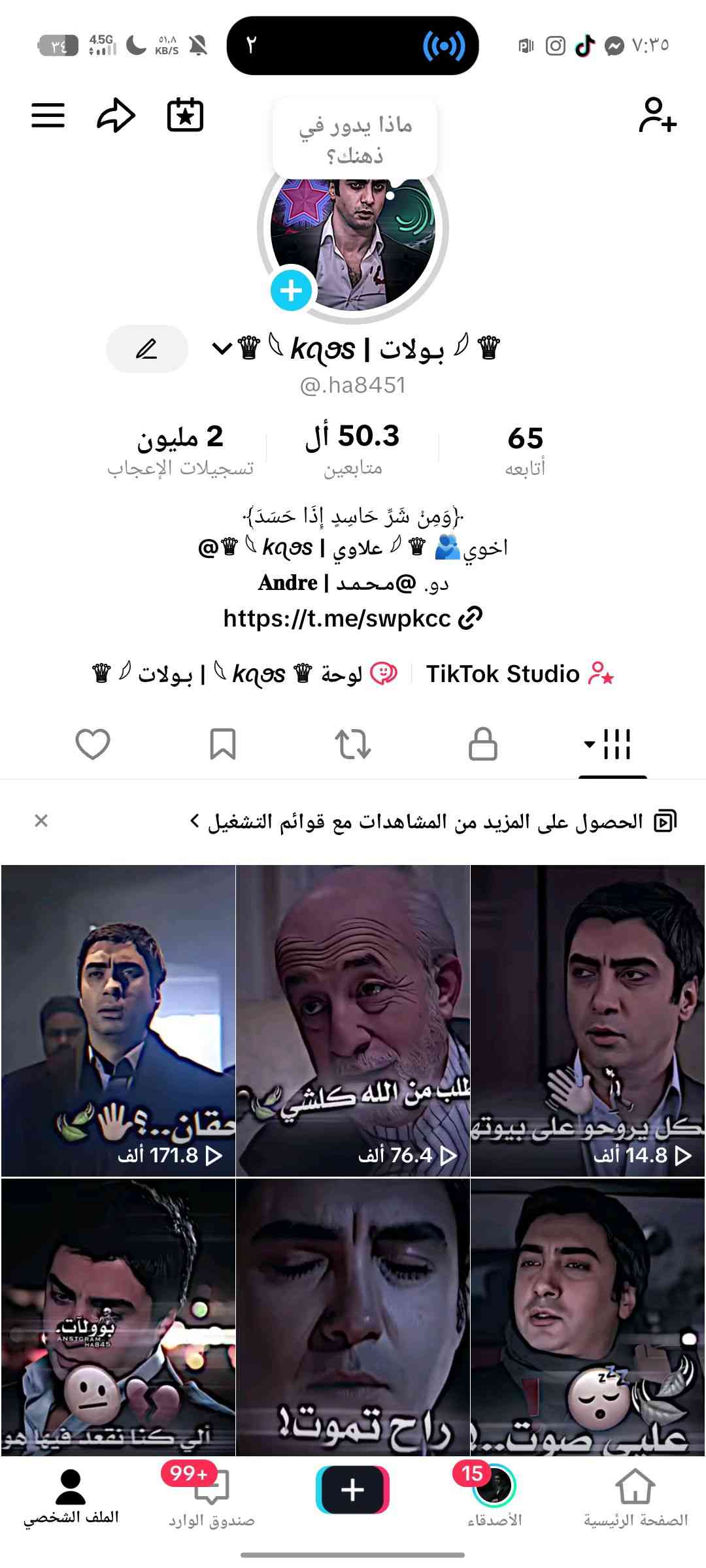Go to the home tab 'الصفحة الرئيسية'
706x1568 pixels.
tap(635, 1495)
